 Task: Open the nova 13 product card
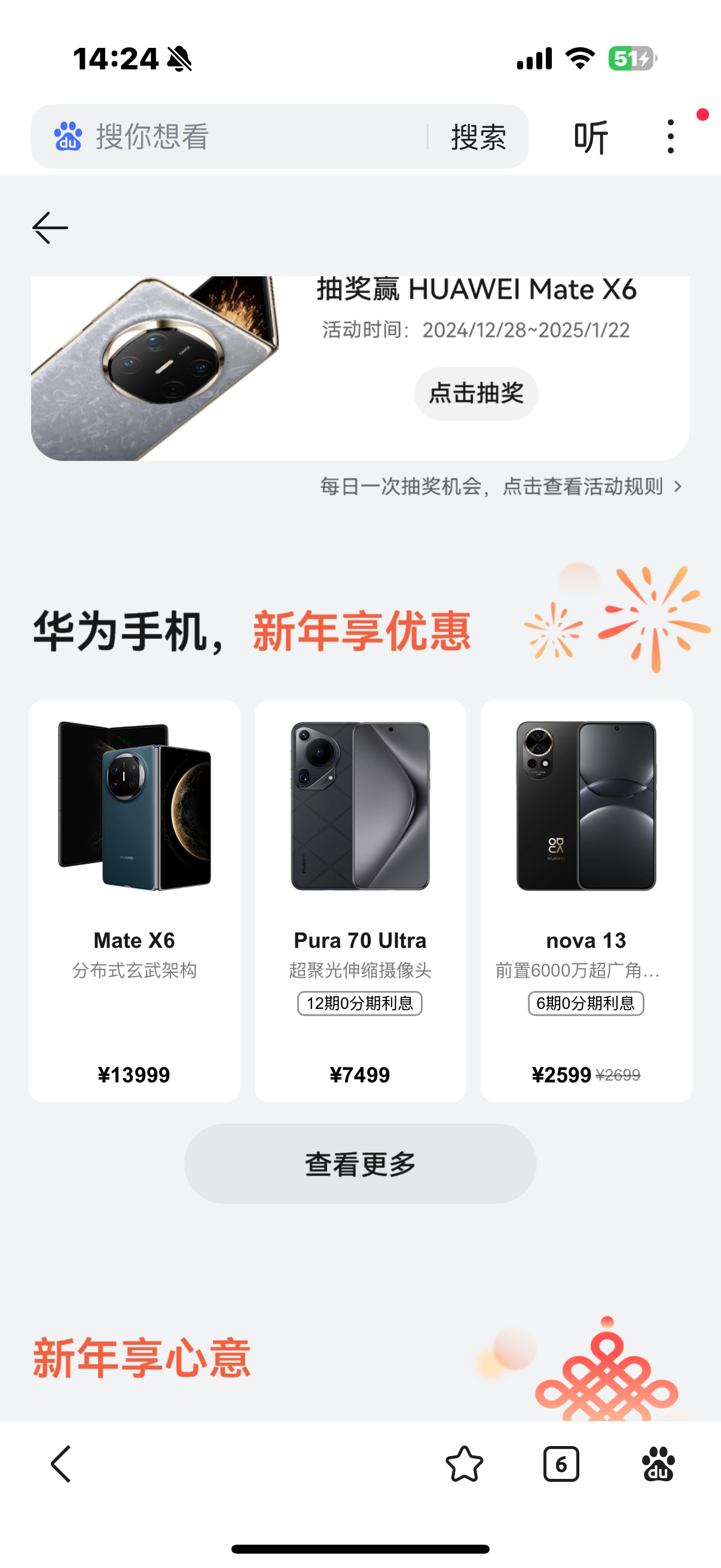586,899
